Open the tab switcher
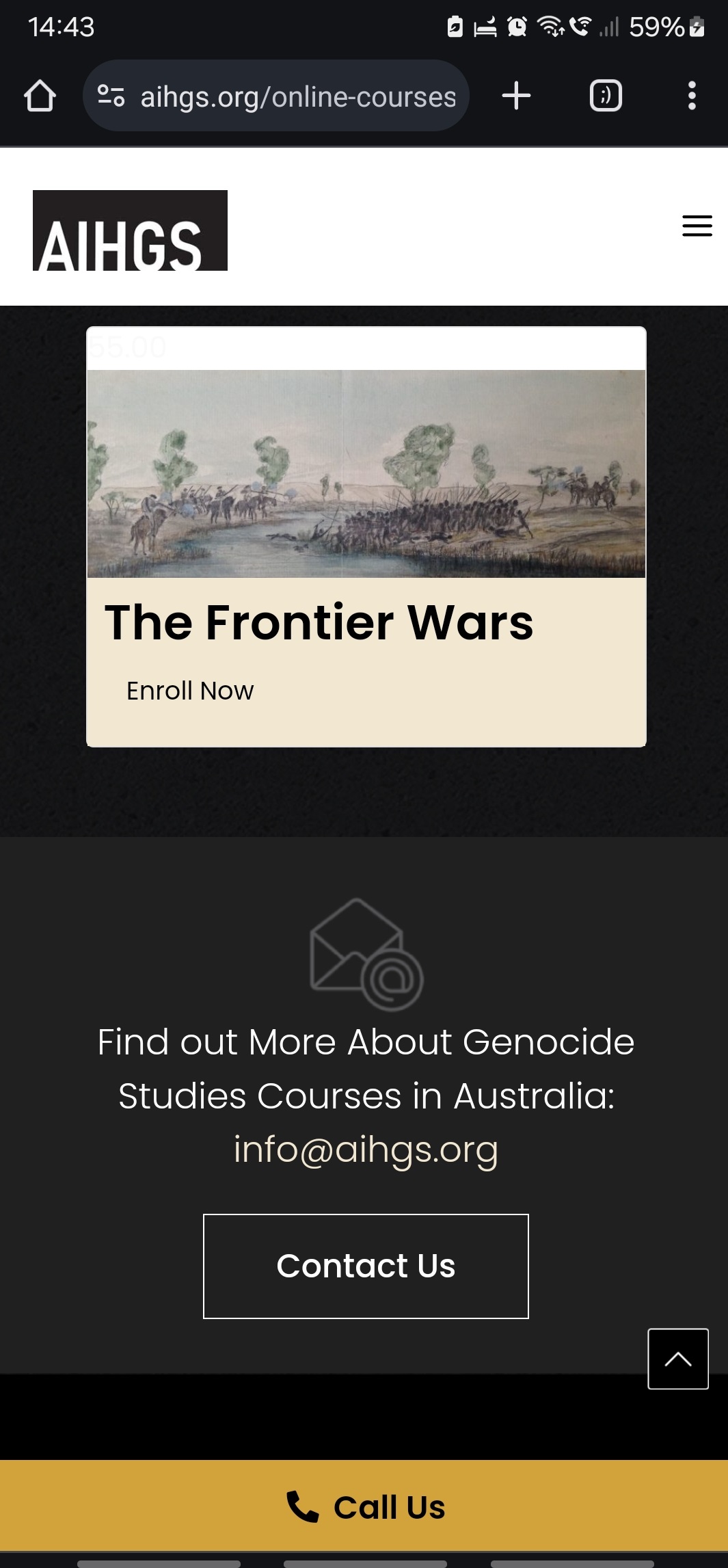The height and width of the screenshot is (1568, 728). tap(606, 96)
